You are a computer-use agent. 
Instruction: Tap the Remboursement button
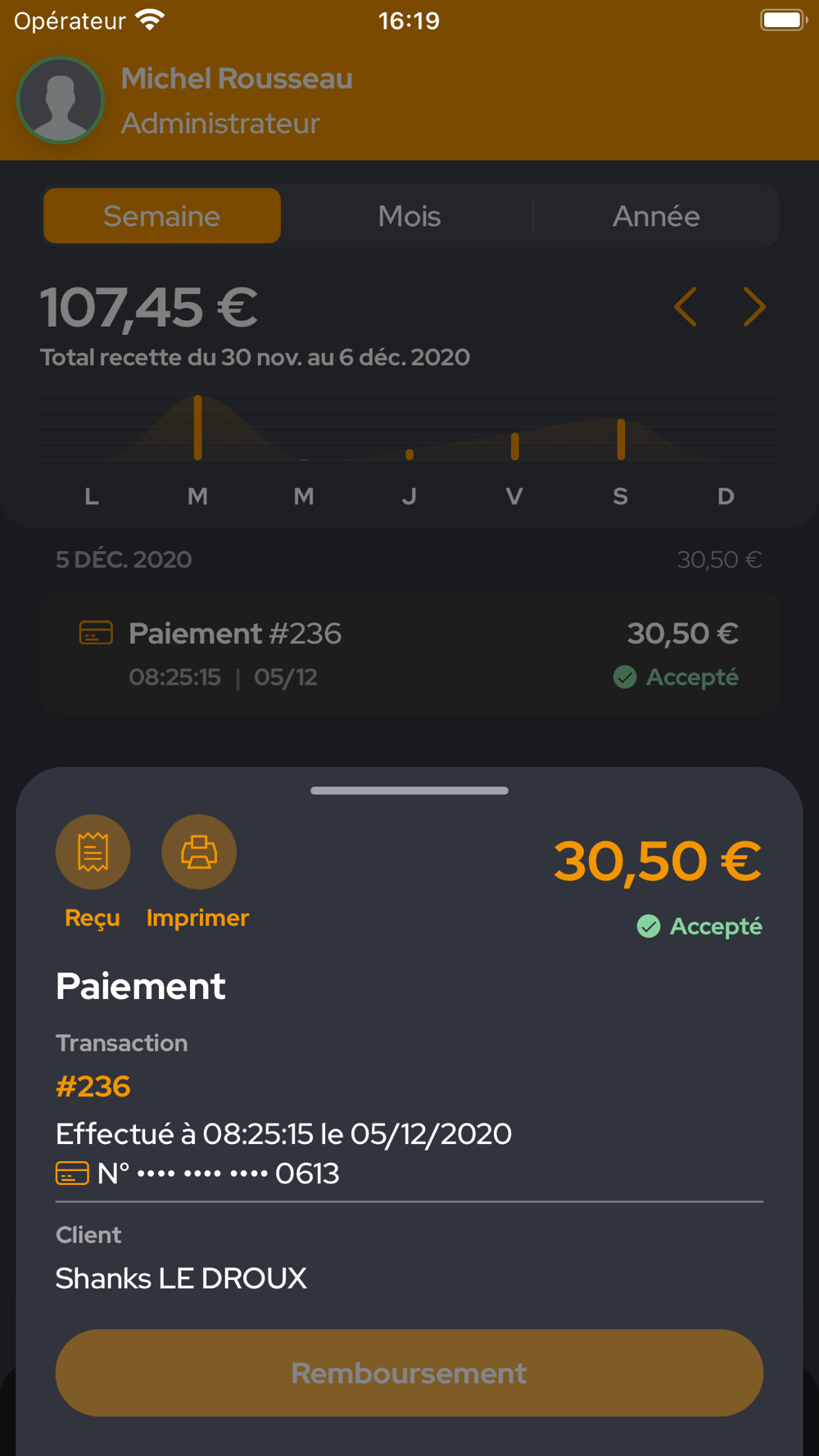click(x=409, y=1372)
